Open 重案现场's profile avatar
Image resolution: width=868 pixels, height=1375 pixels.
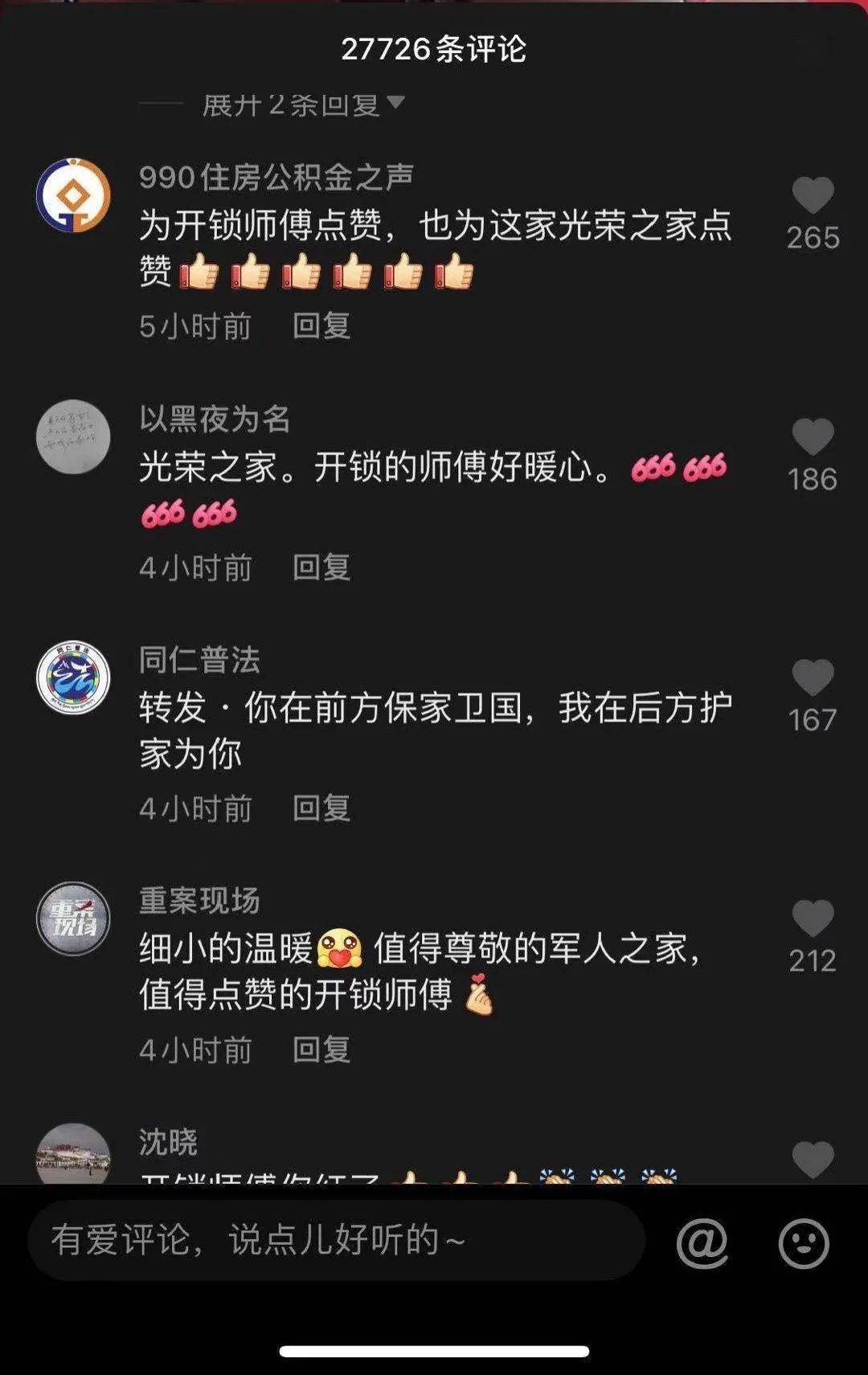(x=73, y=919)
